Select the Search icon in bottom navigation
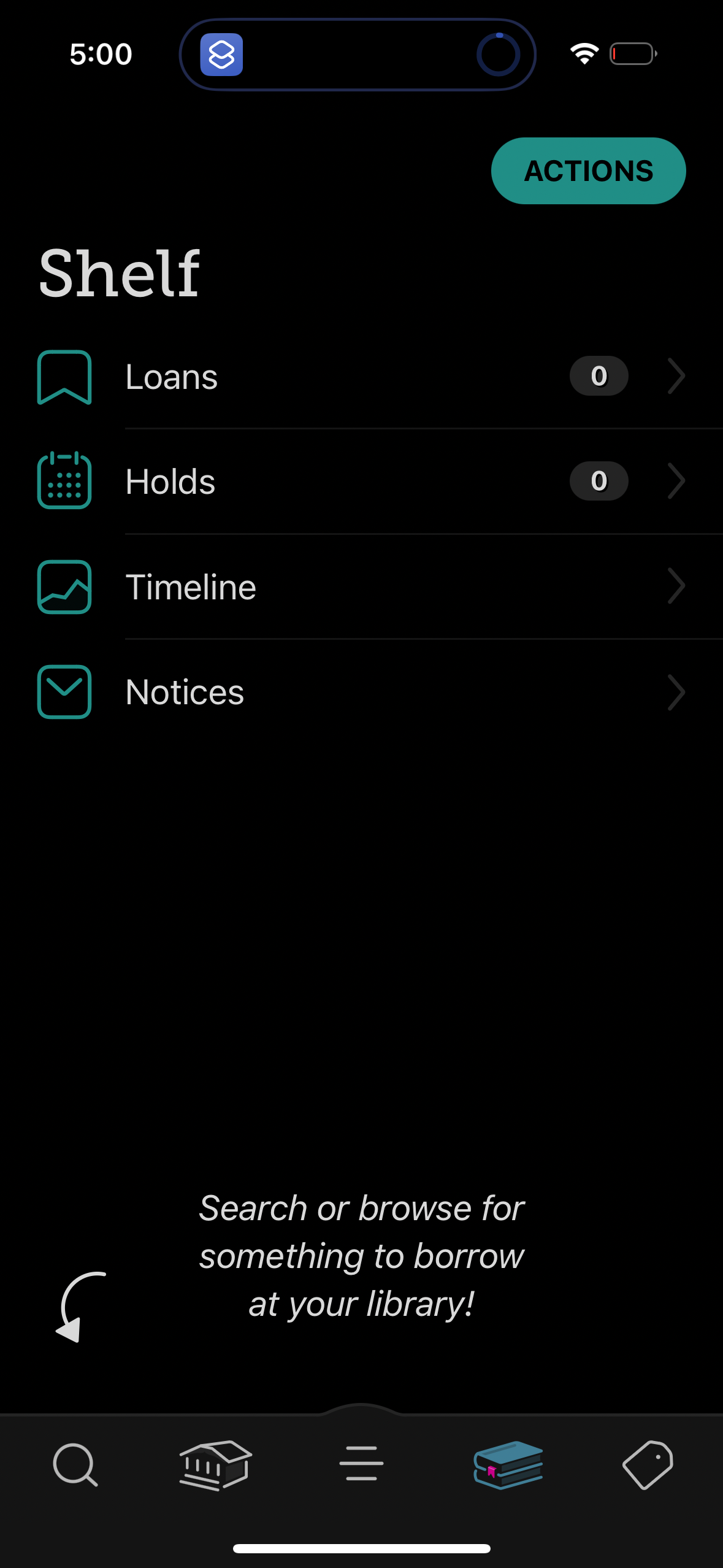This screenshot has height=1568, width=723. pos(74,1465)
